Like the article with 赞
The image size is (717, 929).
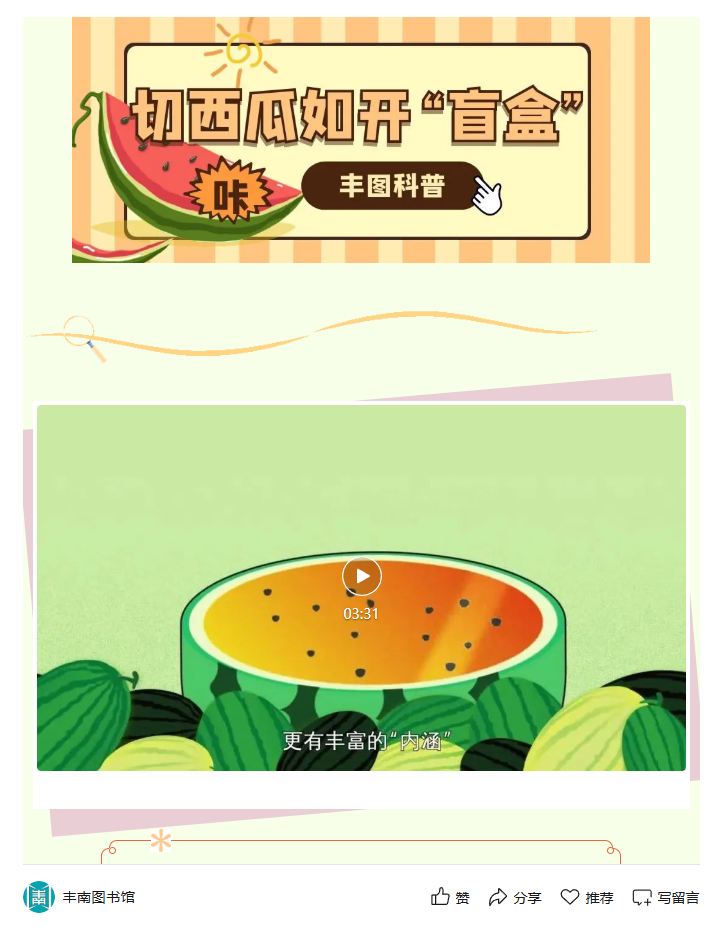tap(450, 897)
